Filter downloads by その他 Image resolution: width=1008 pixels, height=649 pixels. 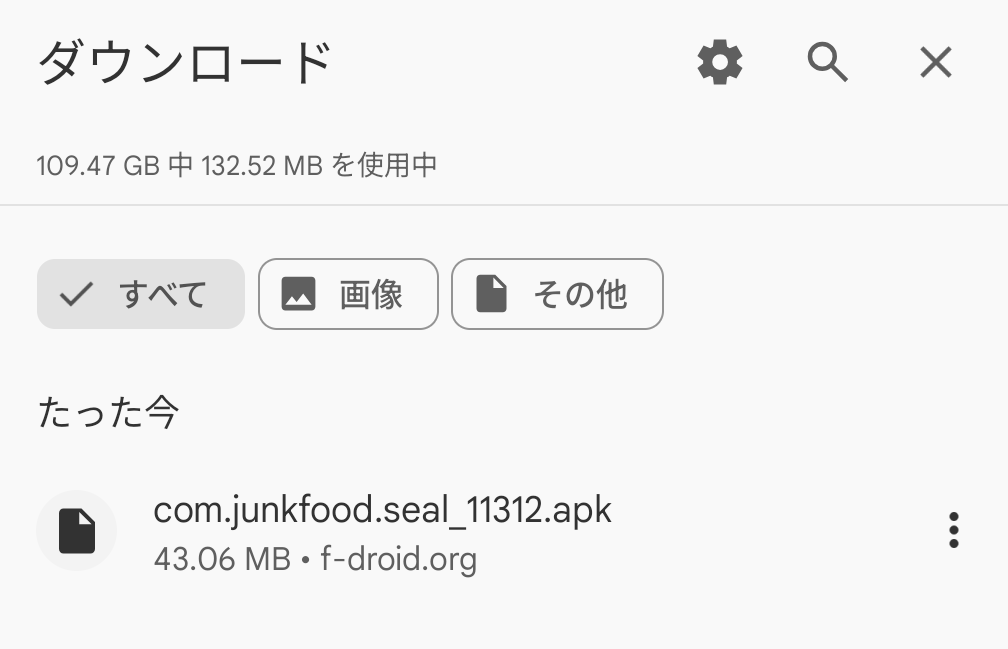pos(557,294)
